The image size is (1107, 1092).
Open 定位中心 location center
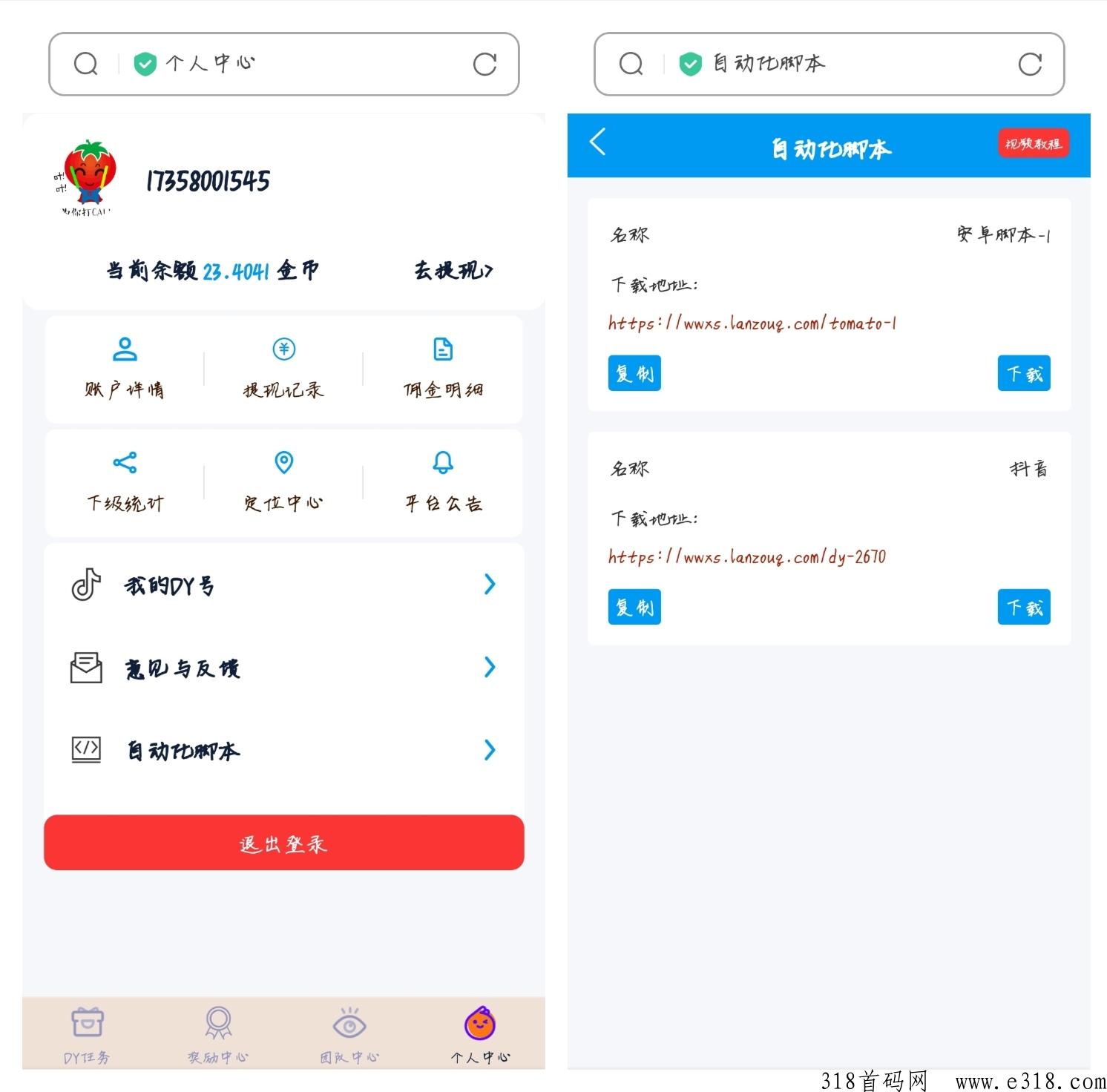283,482
